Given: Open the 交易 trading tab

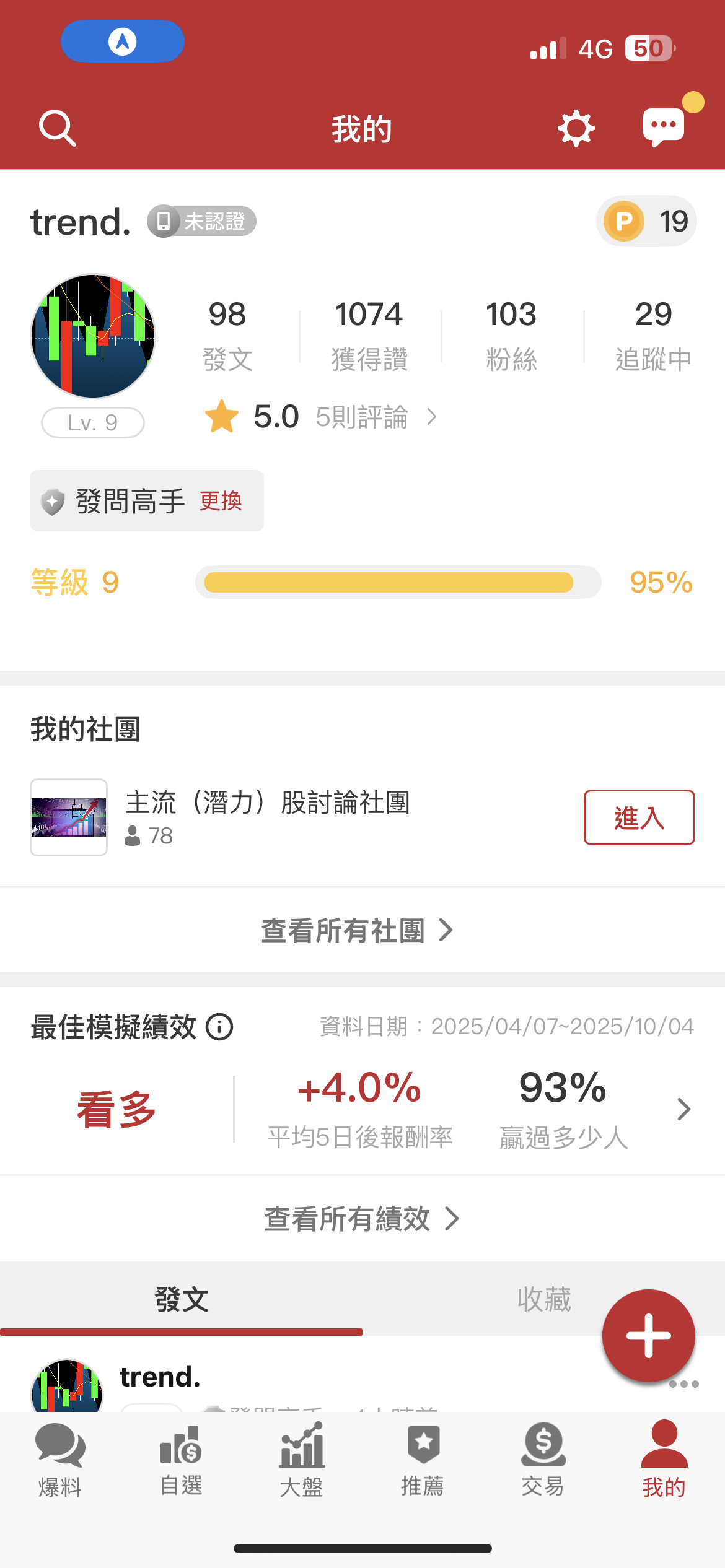Looking at the screenshot, I should point(543,1459).
